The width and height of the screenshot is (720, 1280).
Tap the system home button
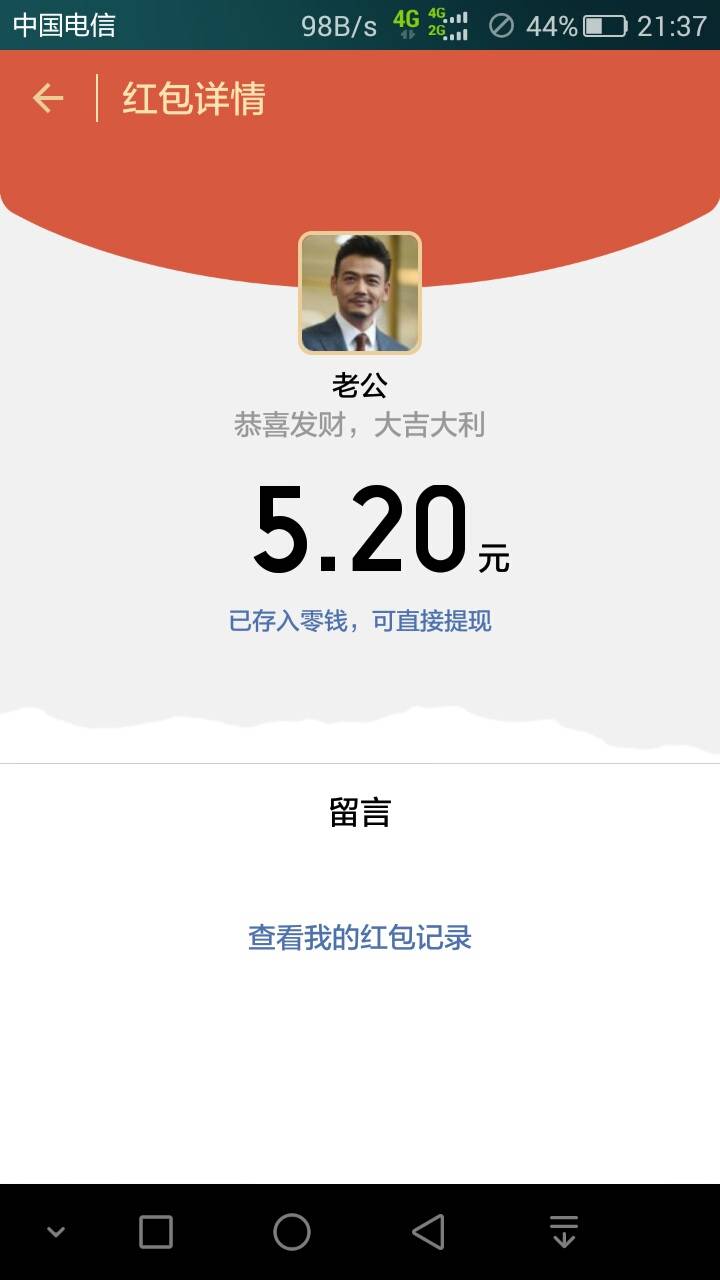click(x=292, y=1232)
